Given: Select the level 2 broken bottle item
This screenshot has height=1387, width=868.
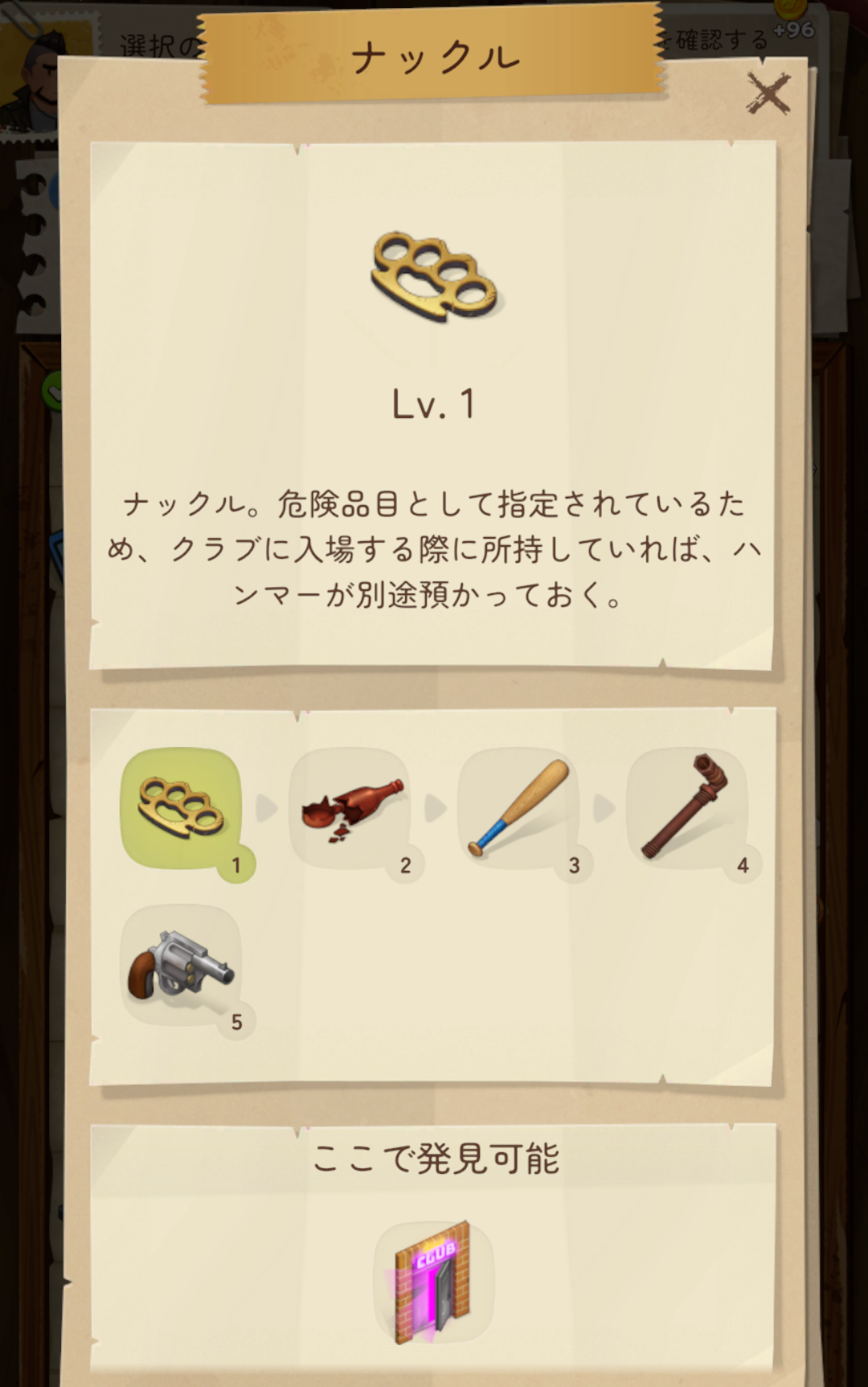Looking at the screenshot, I should coord(350,809).
